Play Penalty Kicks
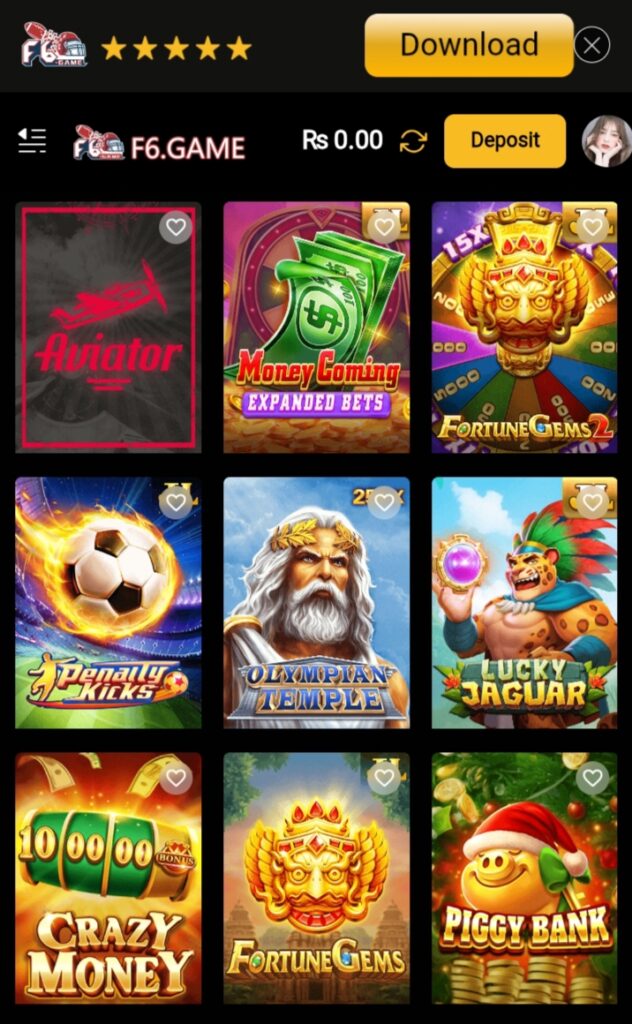Screen dimensions: 632x1024 108,615
